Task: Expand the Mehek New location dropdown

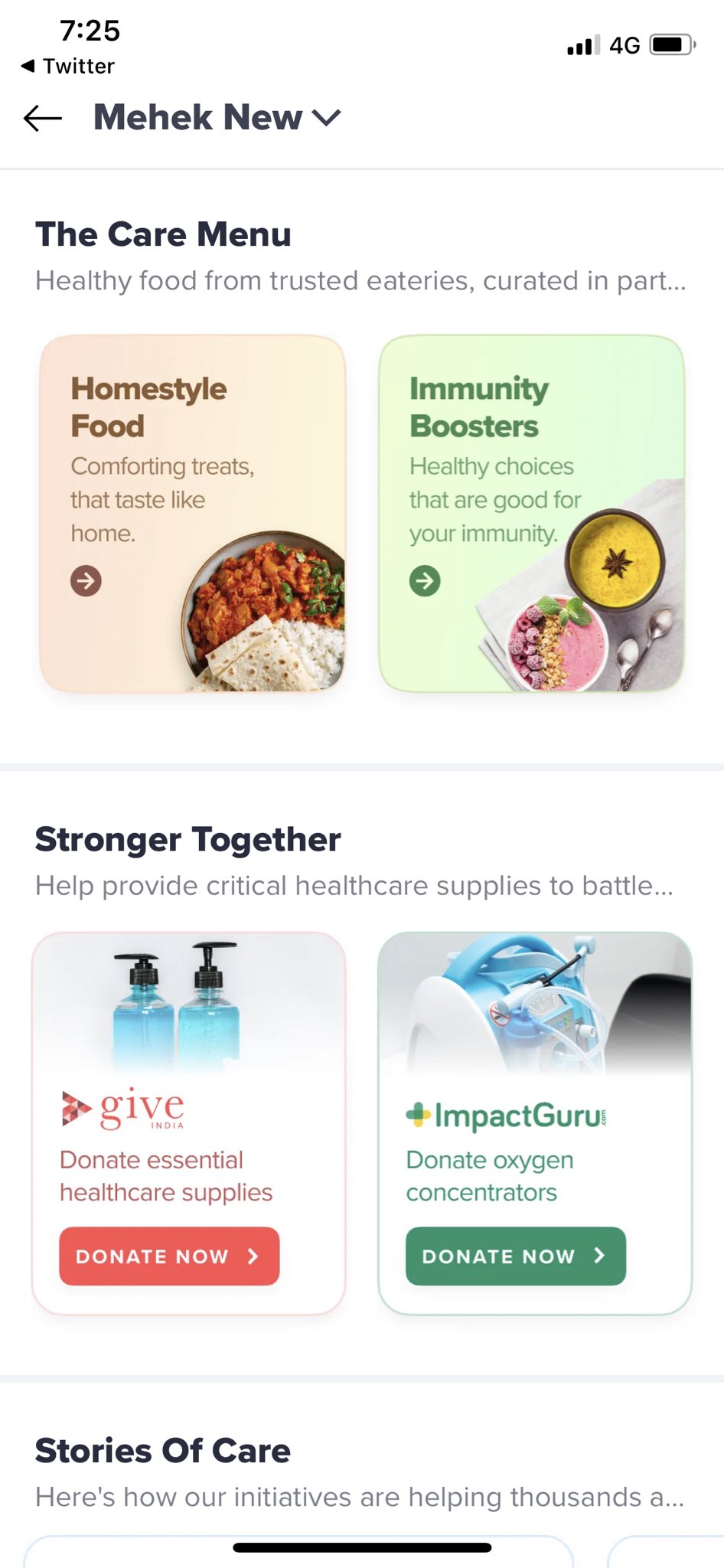Action: [217, 117]
